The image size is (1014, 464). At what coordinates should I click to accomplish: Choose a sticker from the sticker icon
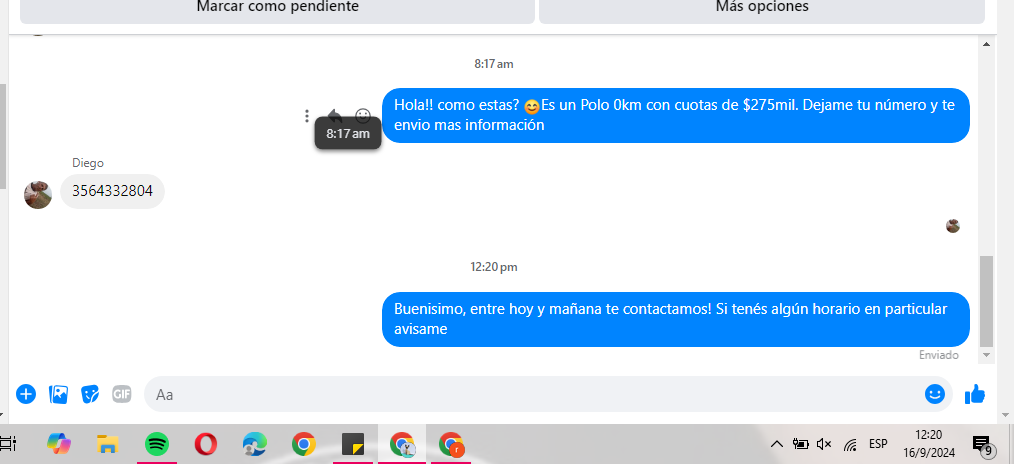[90, 394]
